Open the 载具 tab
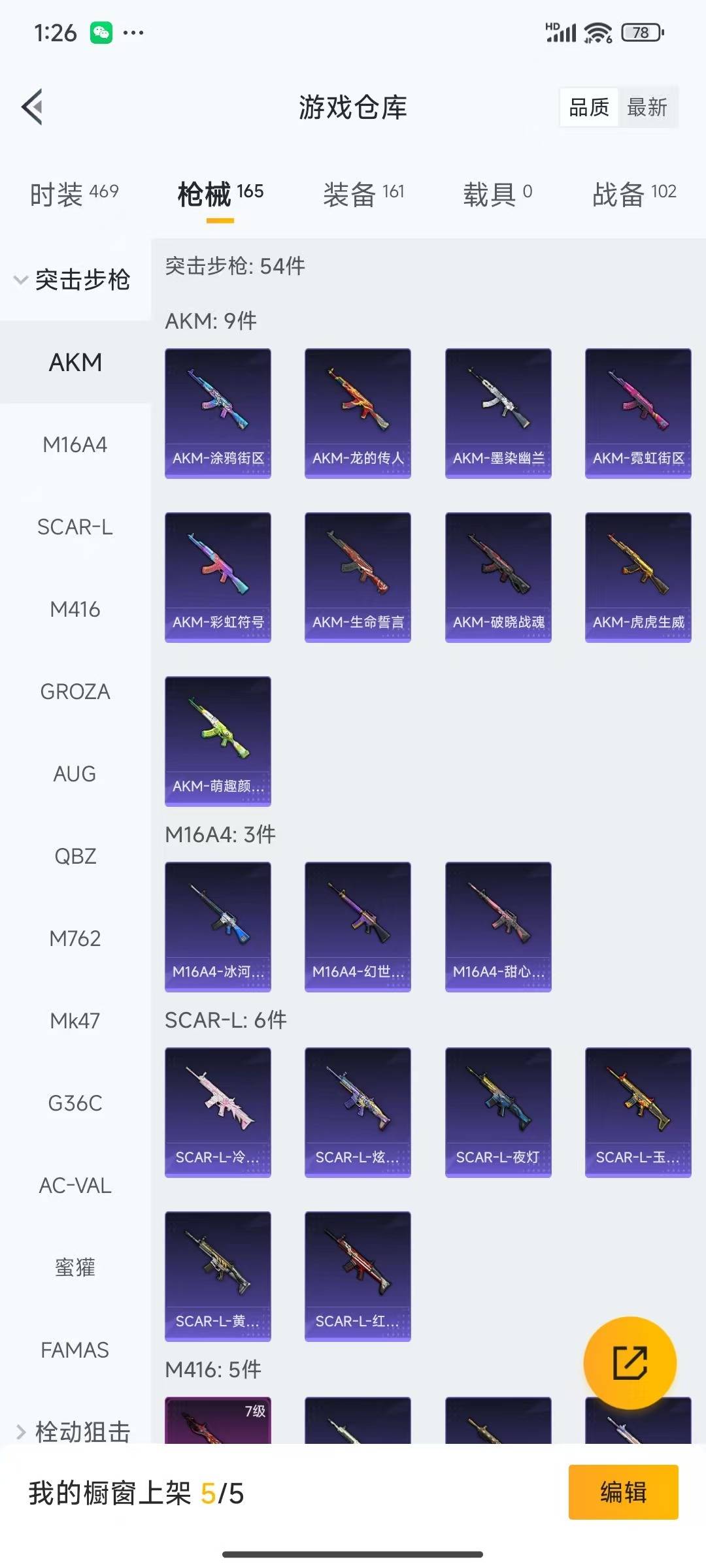This screenshot has height=1568, width=706. pos(497,194)
